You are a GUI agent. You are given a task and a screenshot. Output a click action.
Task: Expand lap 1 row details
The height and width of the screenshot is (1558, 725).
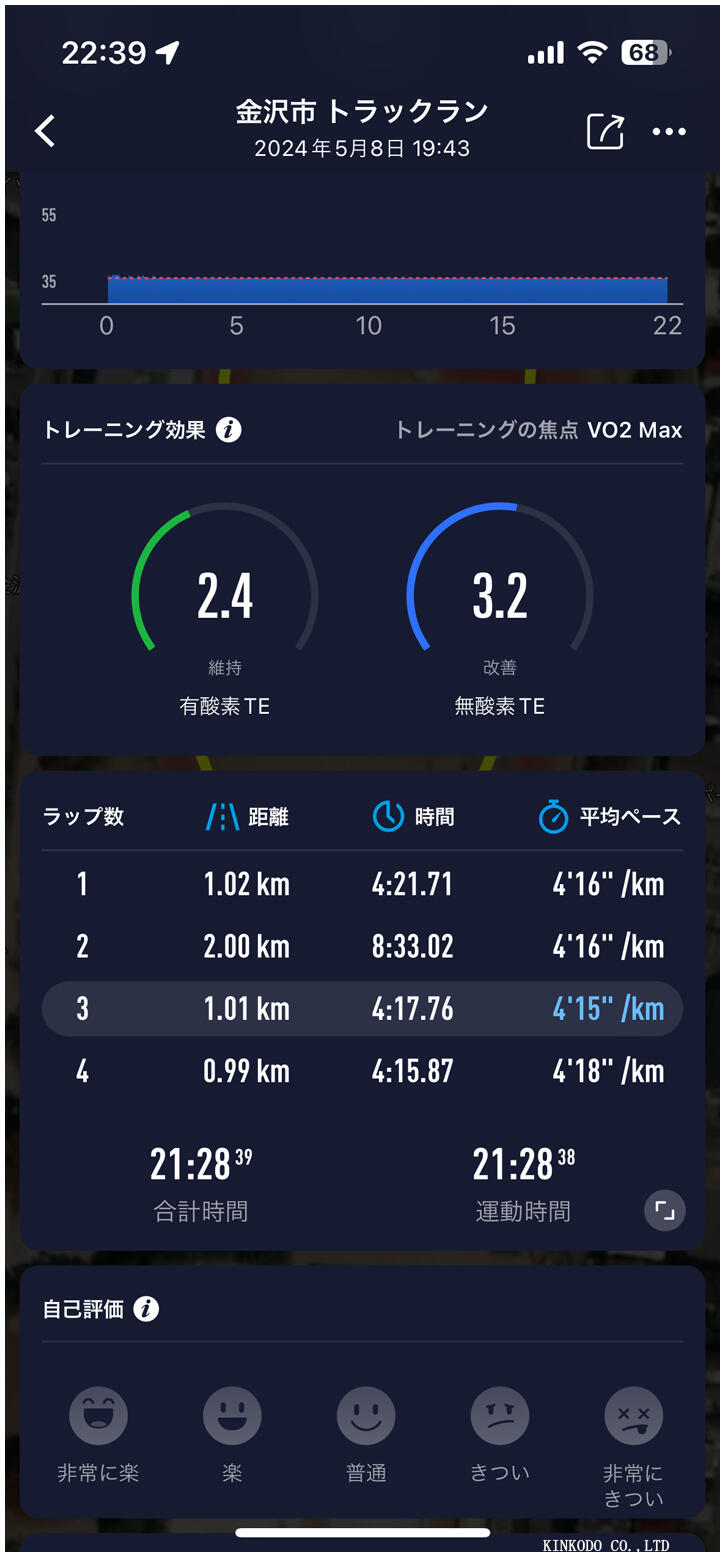pos(362,884)
